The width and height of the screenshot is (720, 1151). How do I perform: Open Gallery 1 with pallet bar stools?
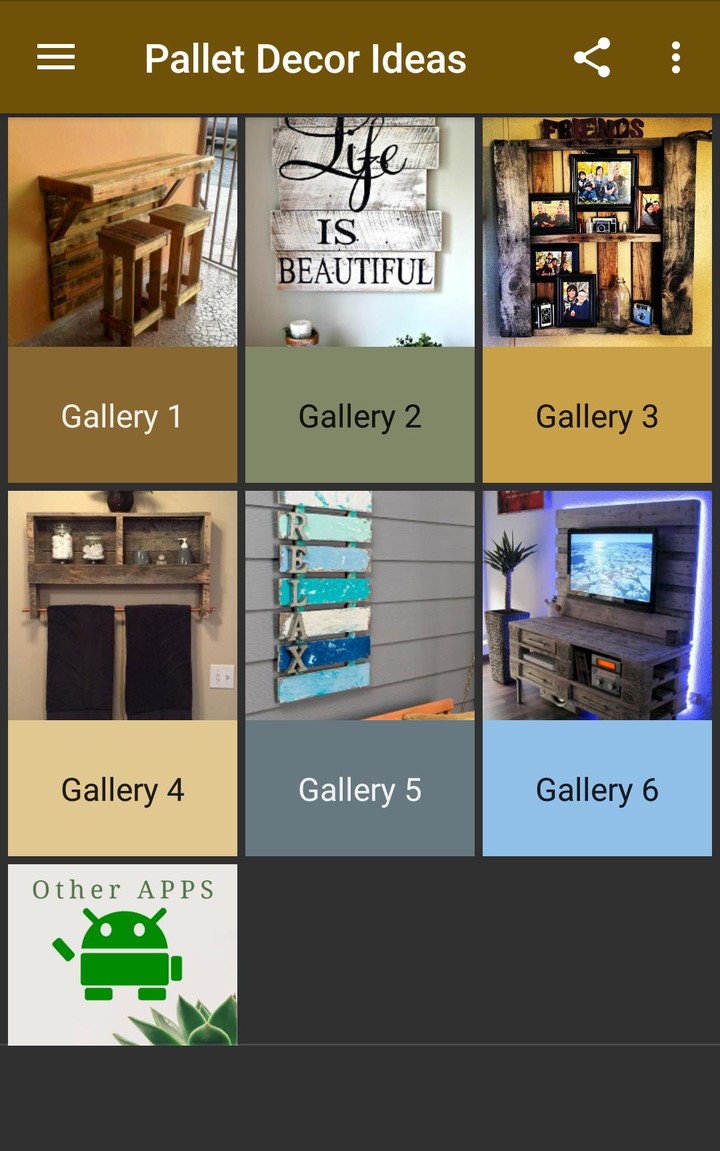pos(122,300)
